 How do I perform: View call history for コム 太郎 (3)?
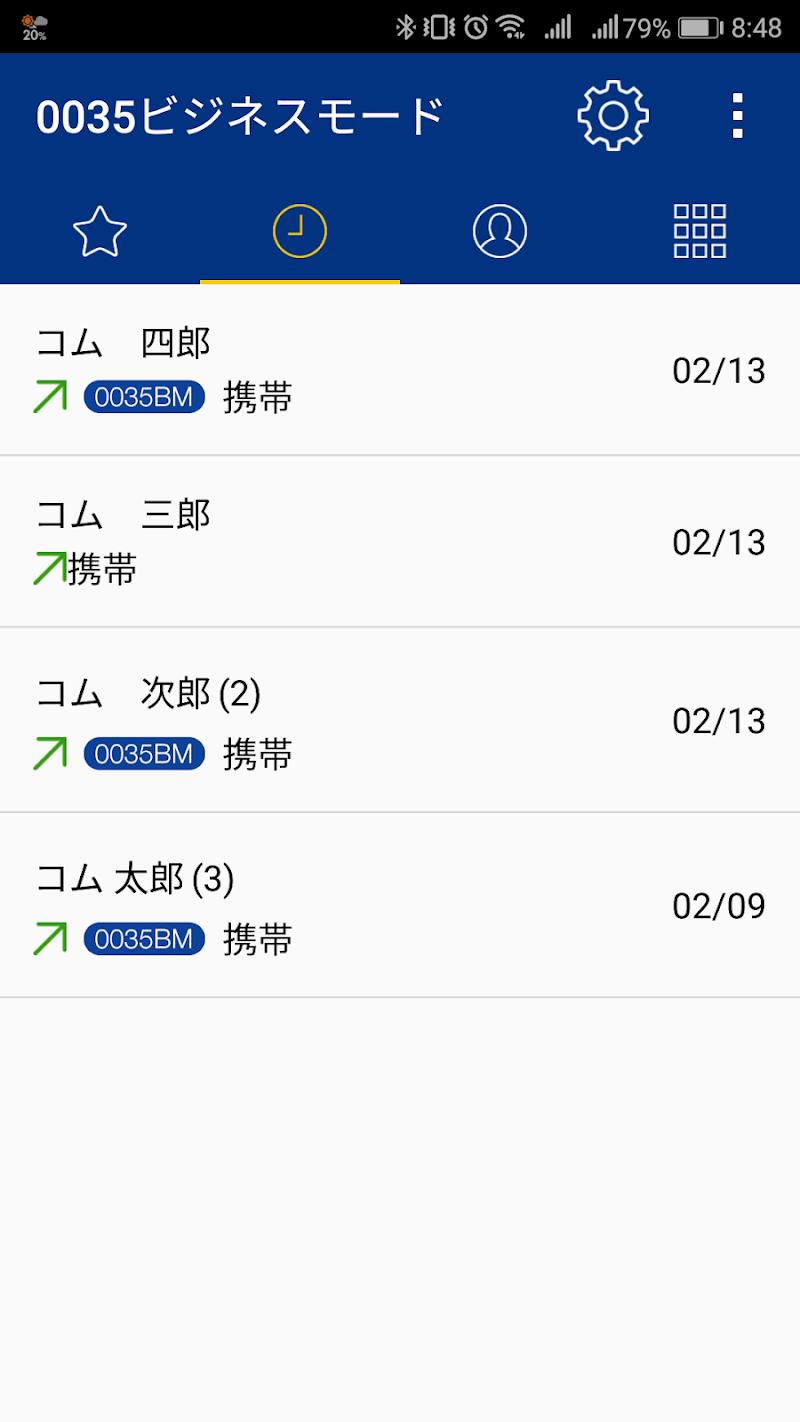400,905
